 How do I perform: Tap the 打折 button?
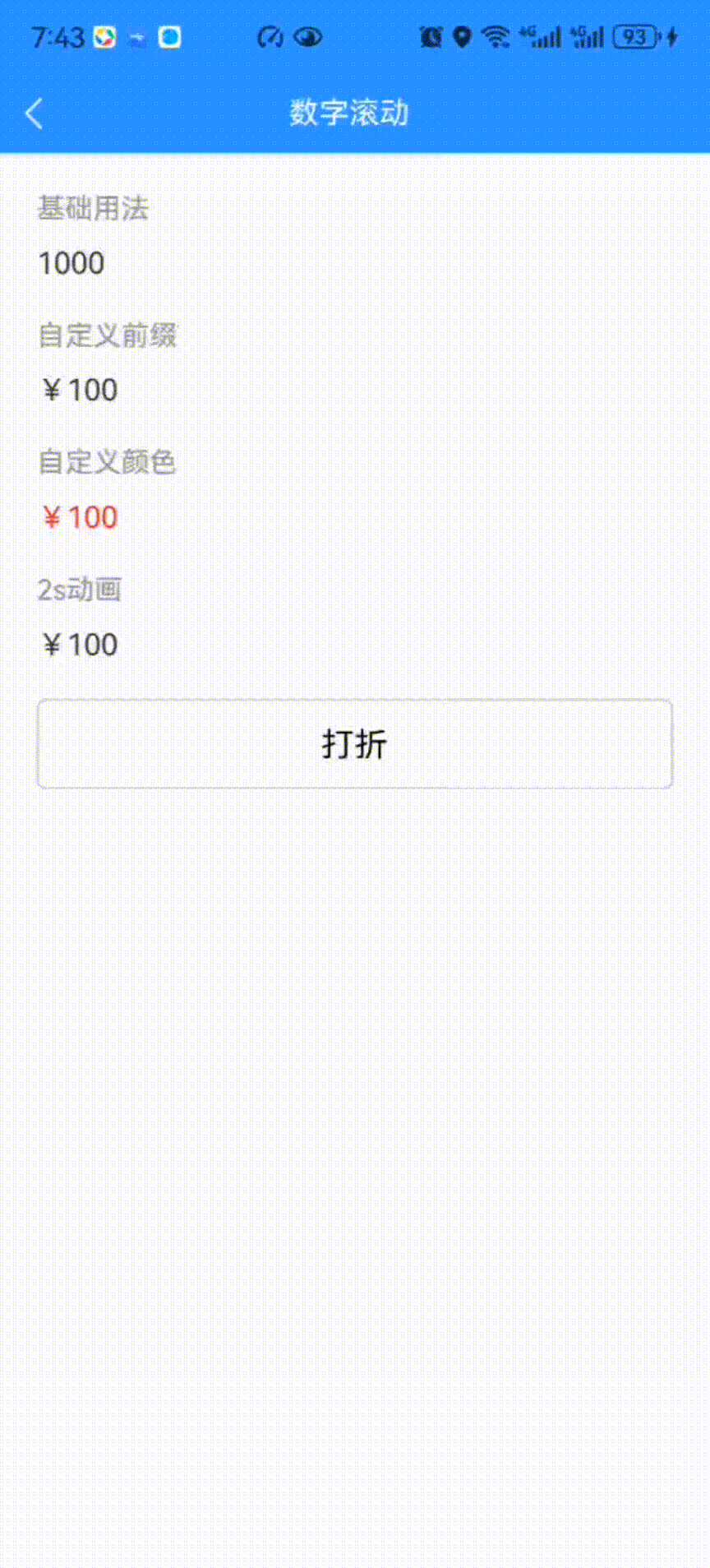click(x=355, y=744)
